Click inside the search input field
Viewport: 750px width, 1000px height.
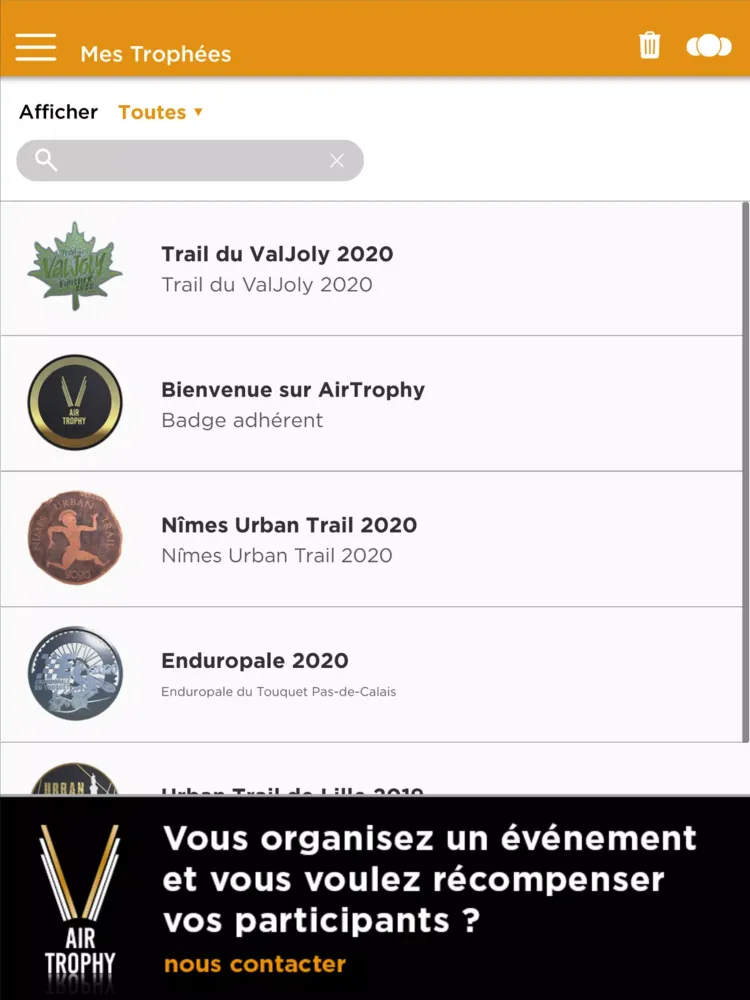[x=190, y=160]
